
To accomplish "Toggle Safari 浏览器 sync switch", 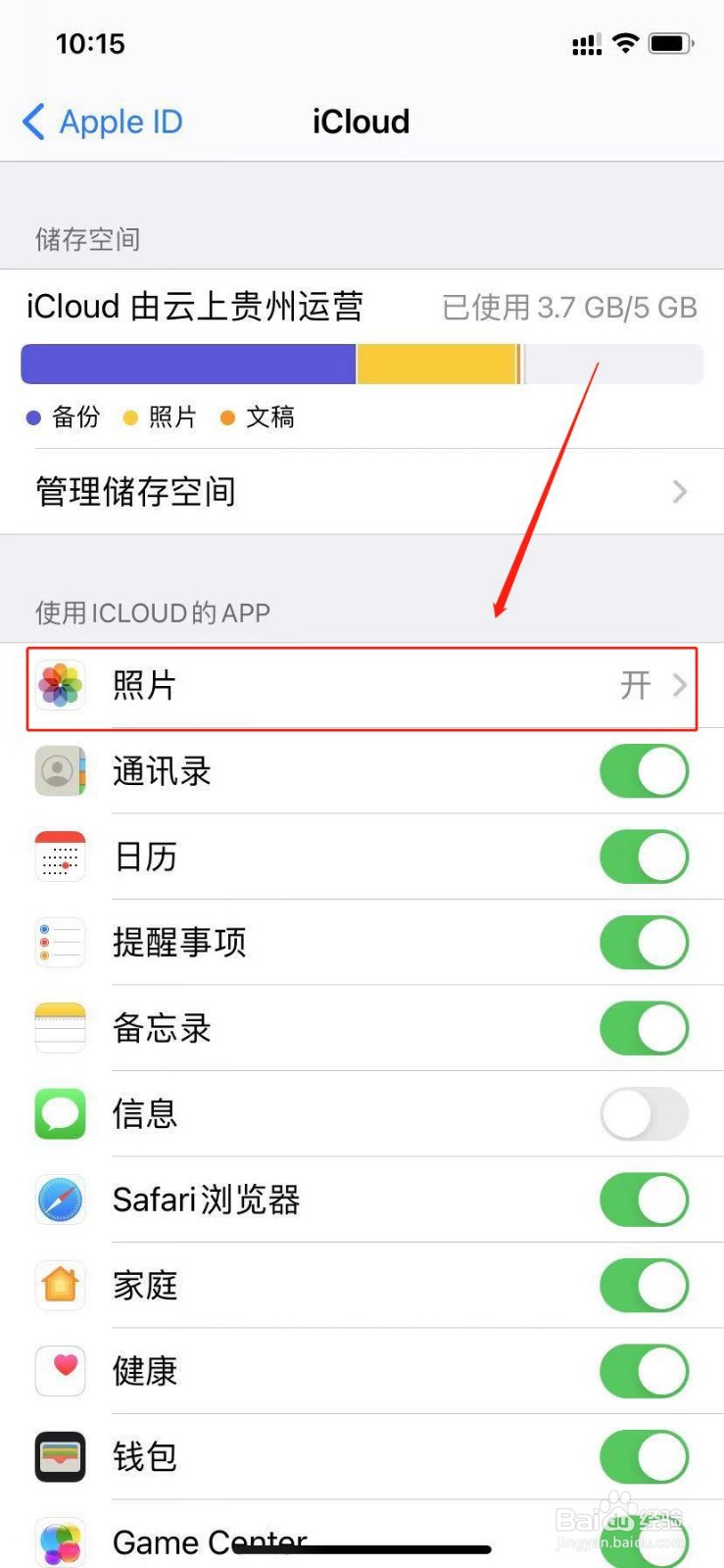I will (x=644, y=1200).
